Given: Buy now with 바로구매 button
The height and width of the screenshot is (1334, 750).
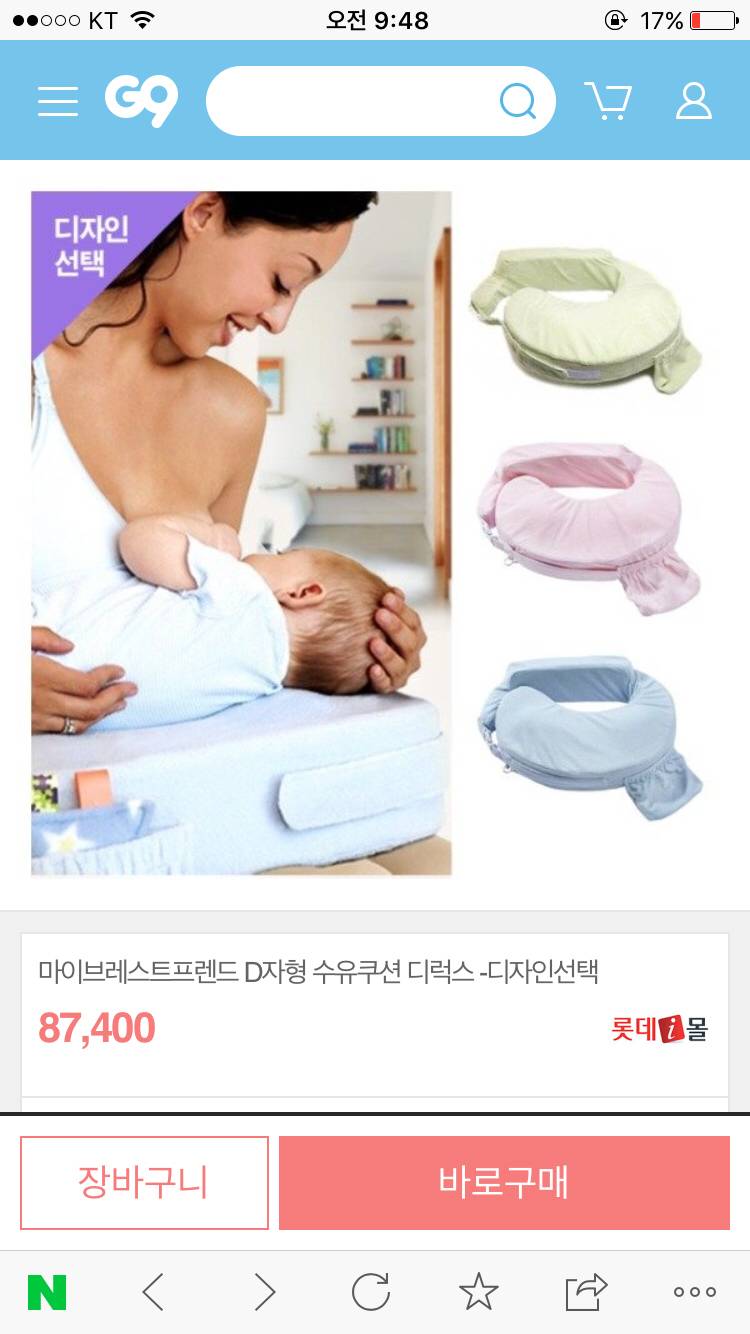Looking at the screenshot, I should click(x=504, y=1182).
